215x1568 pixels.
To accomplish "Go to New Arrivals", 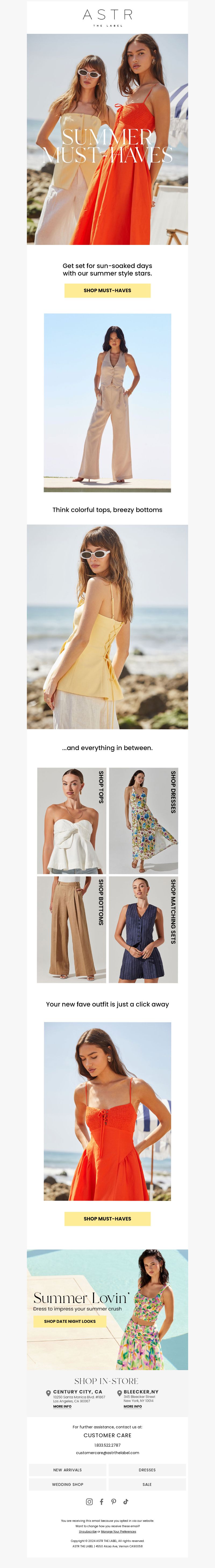I will click(x=68, y=1469).
